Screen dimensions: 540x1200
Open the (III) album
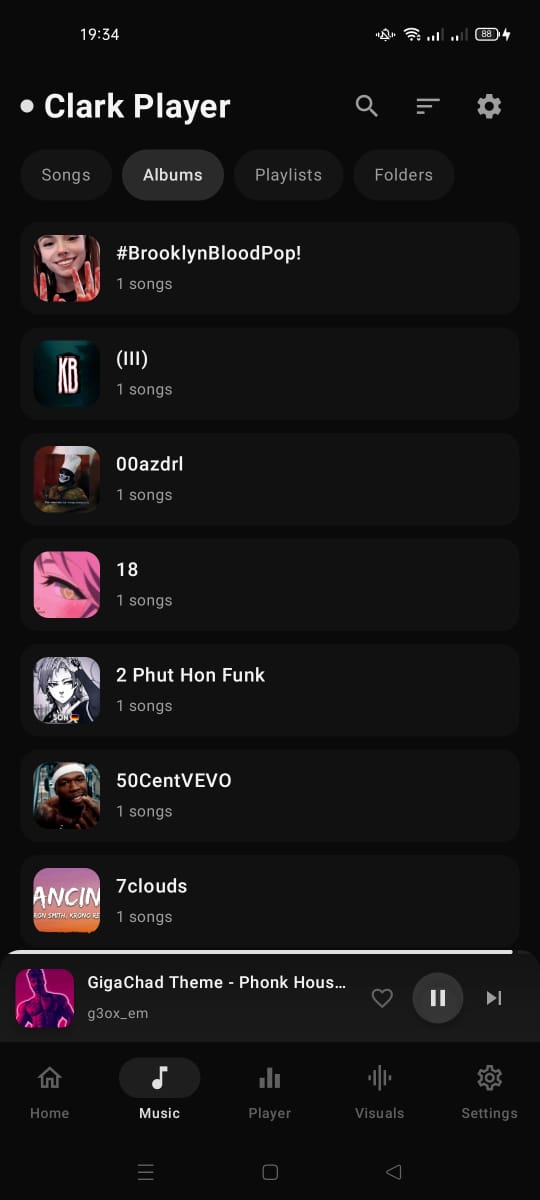coord(270,374)
